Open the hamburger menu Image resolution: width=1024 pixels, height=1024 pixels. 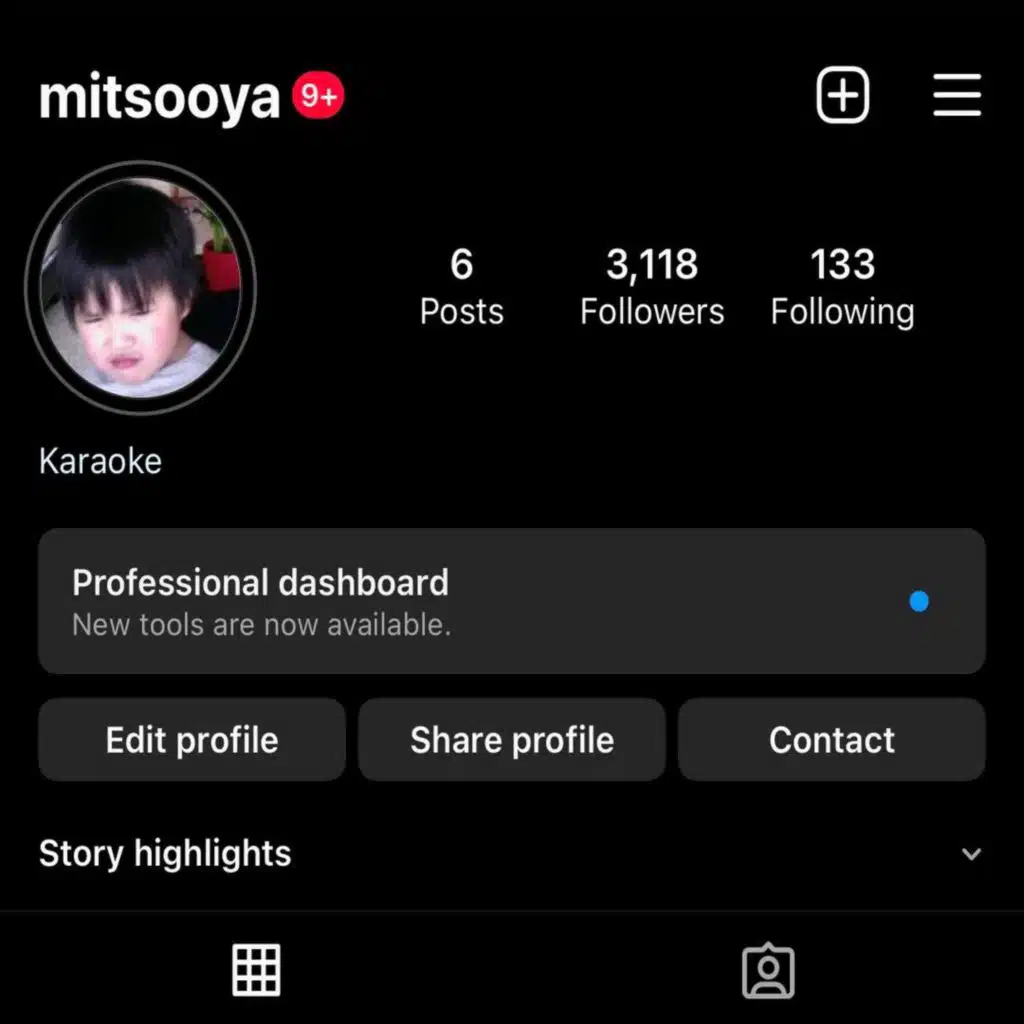(957, 96)
